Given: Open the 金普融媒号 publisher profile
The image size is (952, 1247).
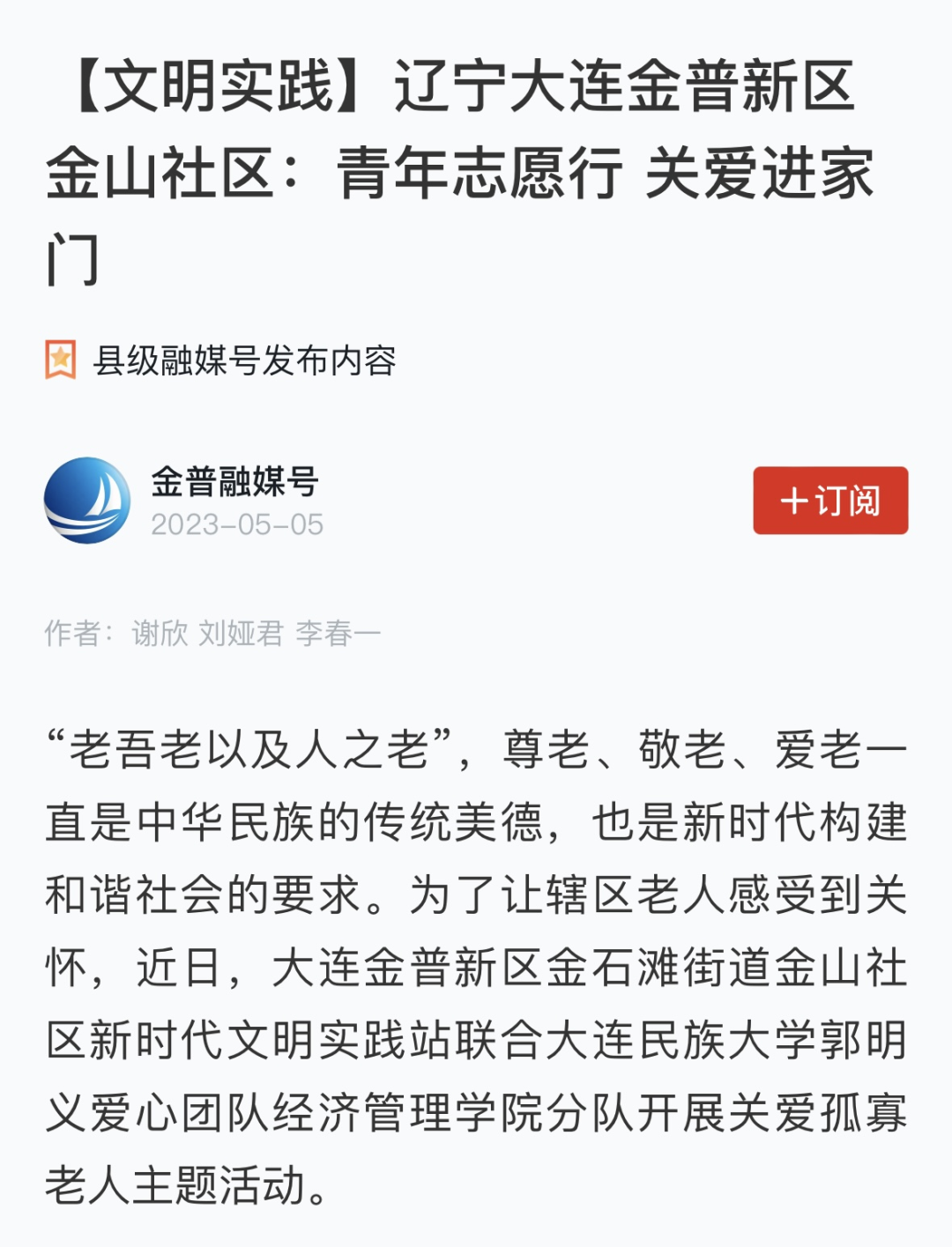Looking at the screenshot, I should point(234,482).
